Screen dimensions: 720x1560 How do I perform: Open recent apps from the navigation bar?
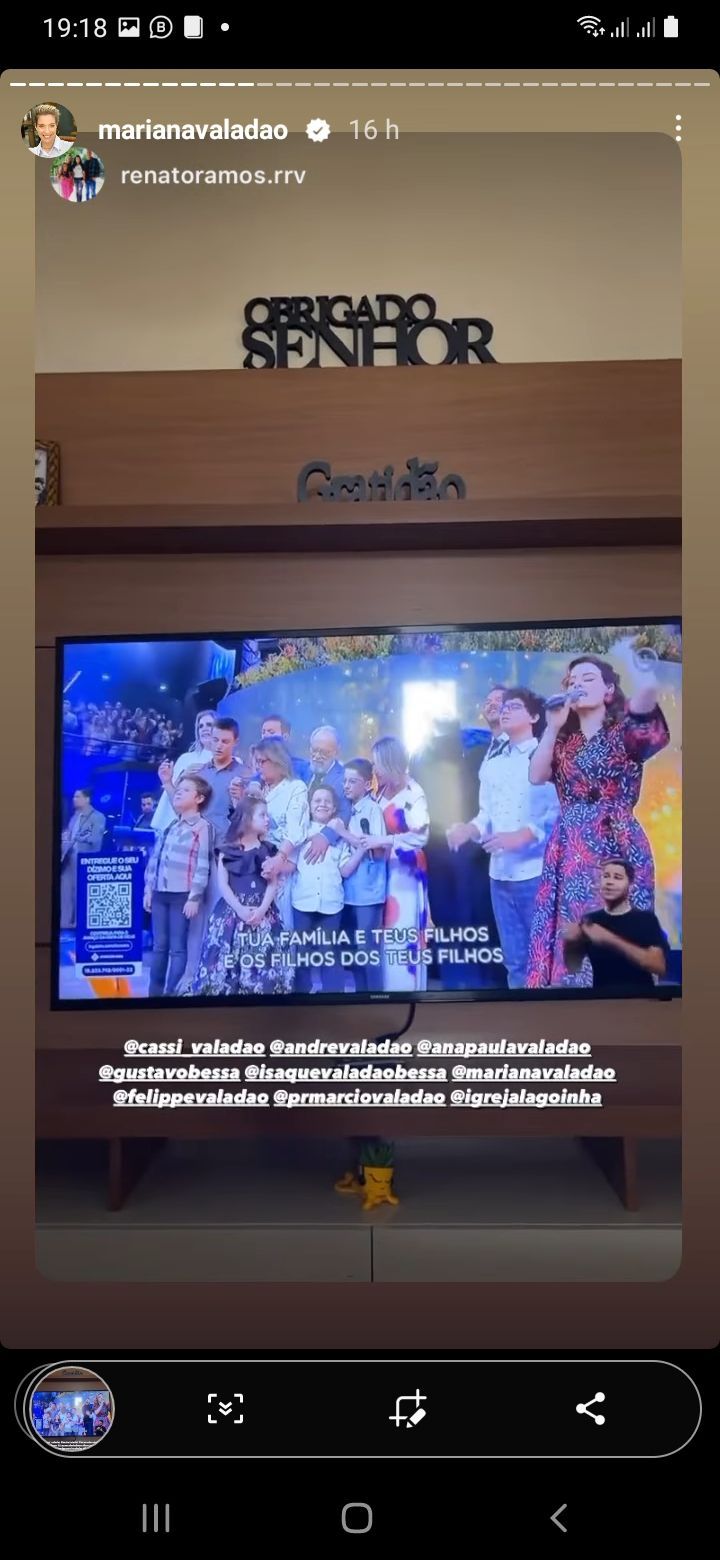coord(156,1517)
